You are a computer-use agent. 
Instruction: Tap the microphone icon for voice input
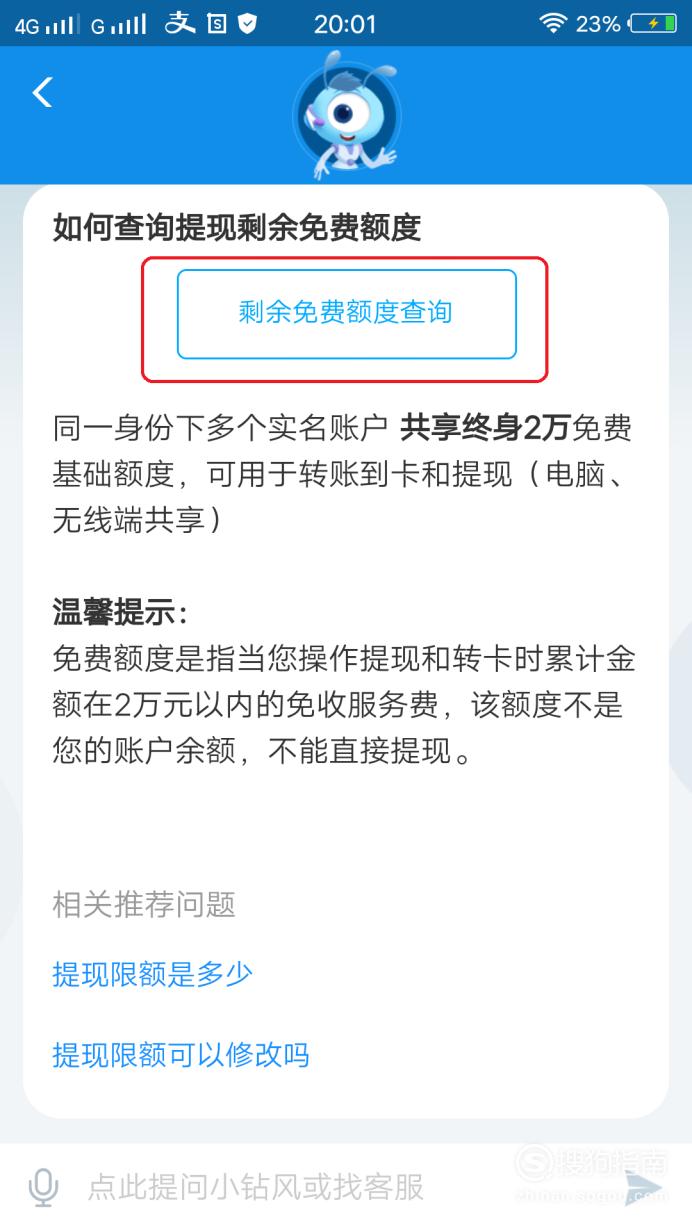(x=42, y=1188)
